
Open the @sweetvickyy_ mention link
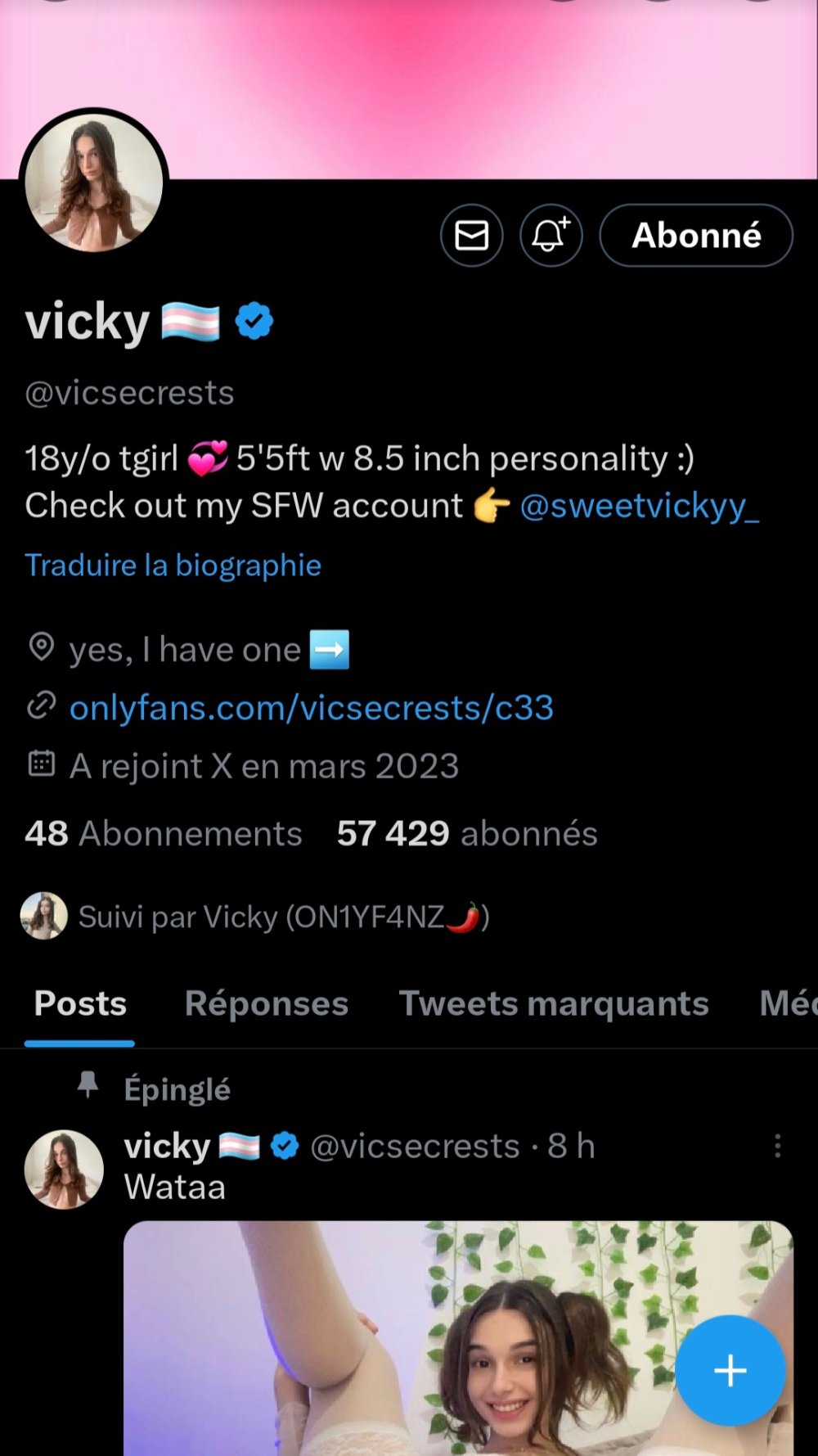(639, 506)
